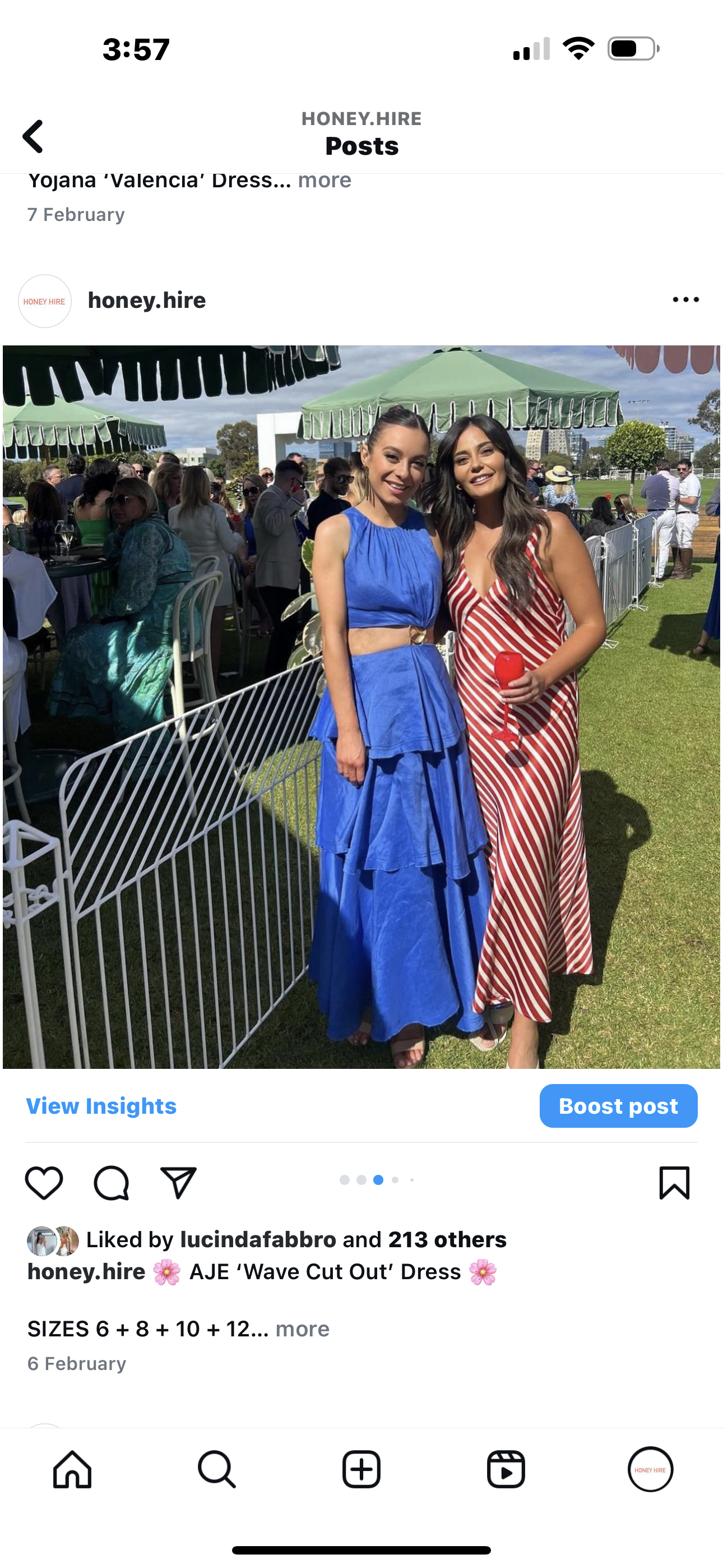Expand the SIZES caption with more
Viewport: 723px width, 1568px height.
click(302, 1329)
